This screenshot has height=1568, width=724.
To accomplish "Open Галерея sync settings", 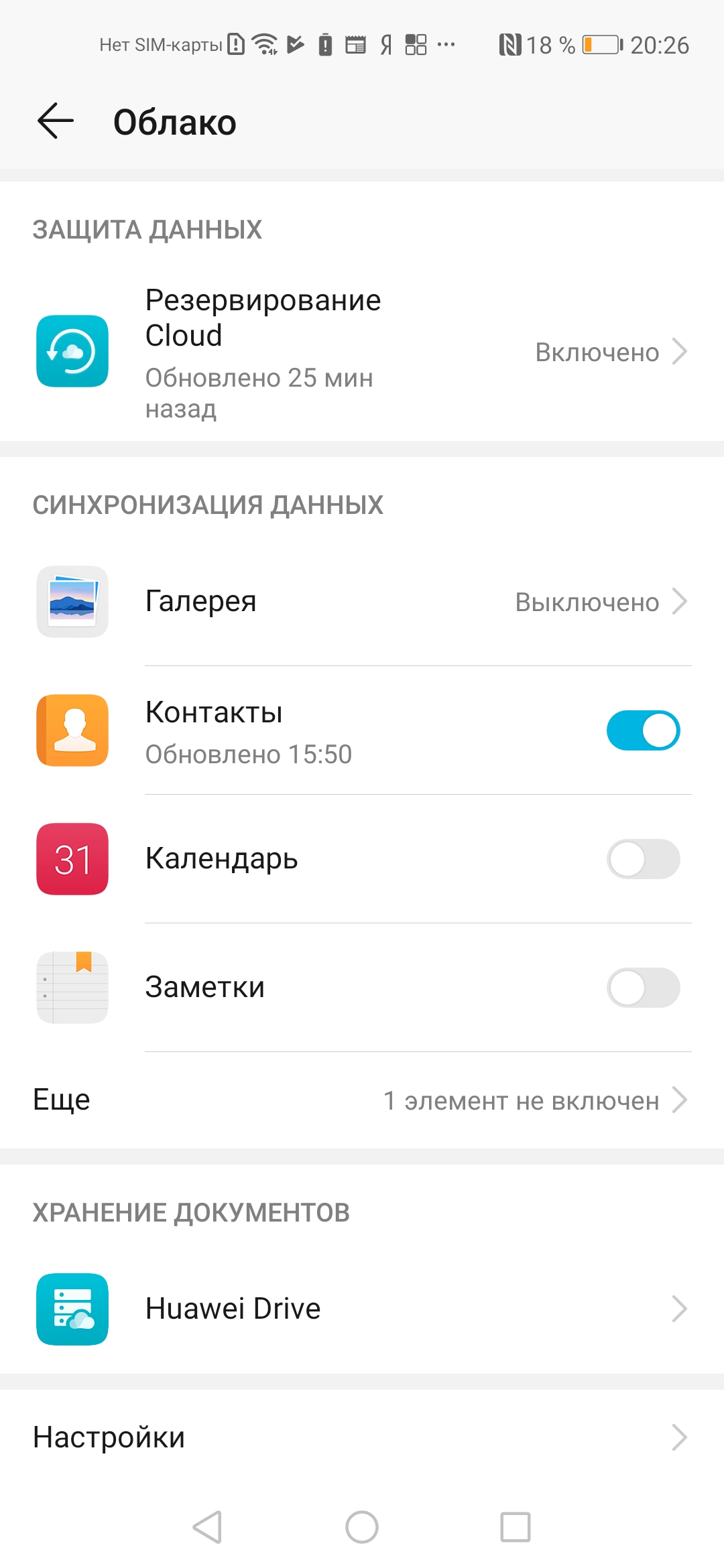I will click(362, 602).
